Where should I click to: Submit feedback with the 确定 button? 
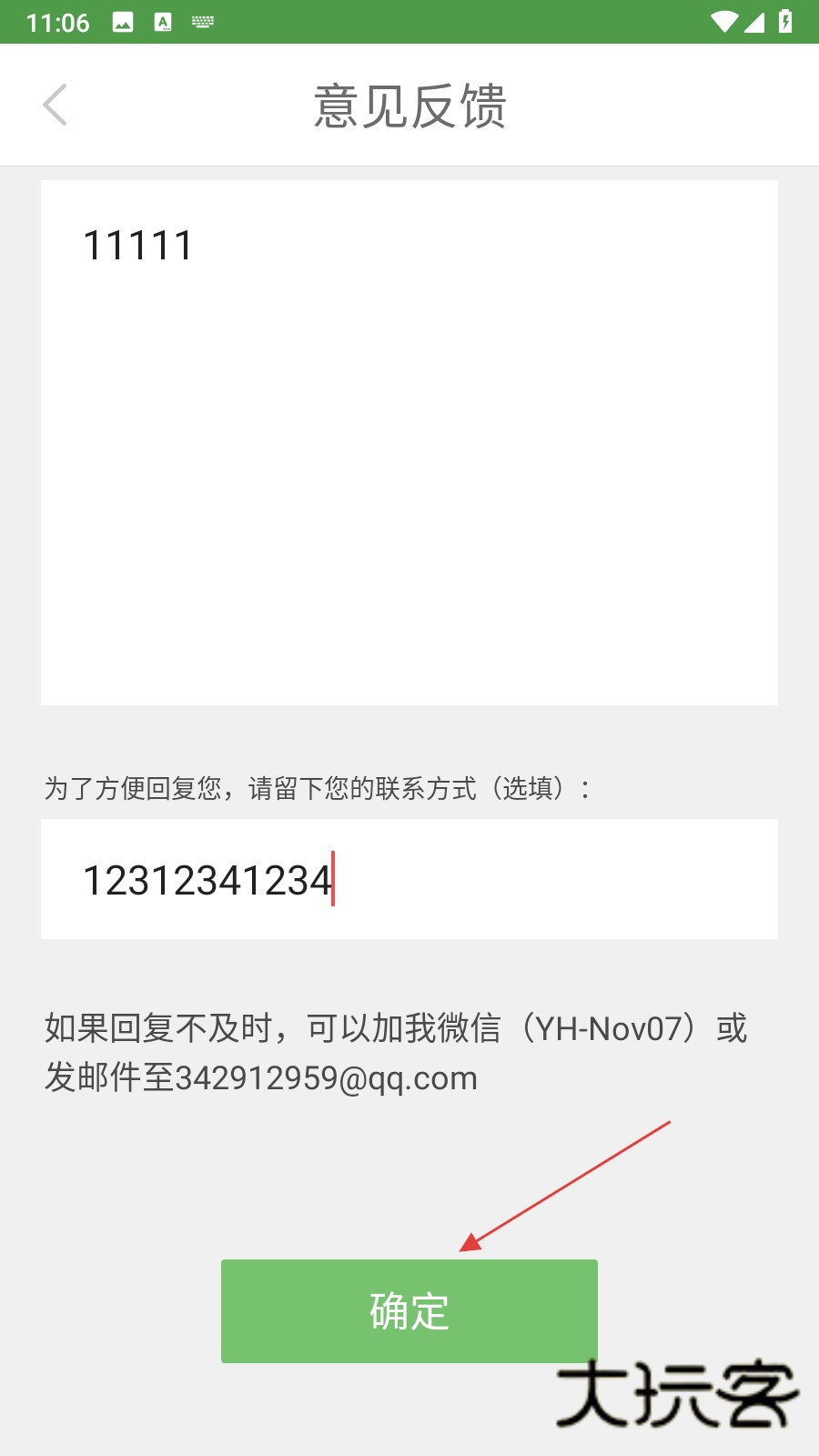tap(409, 1310)
